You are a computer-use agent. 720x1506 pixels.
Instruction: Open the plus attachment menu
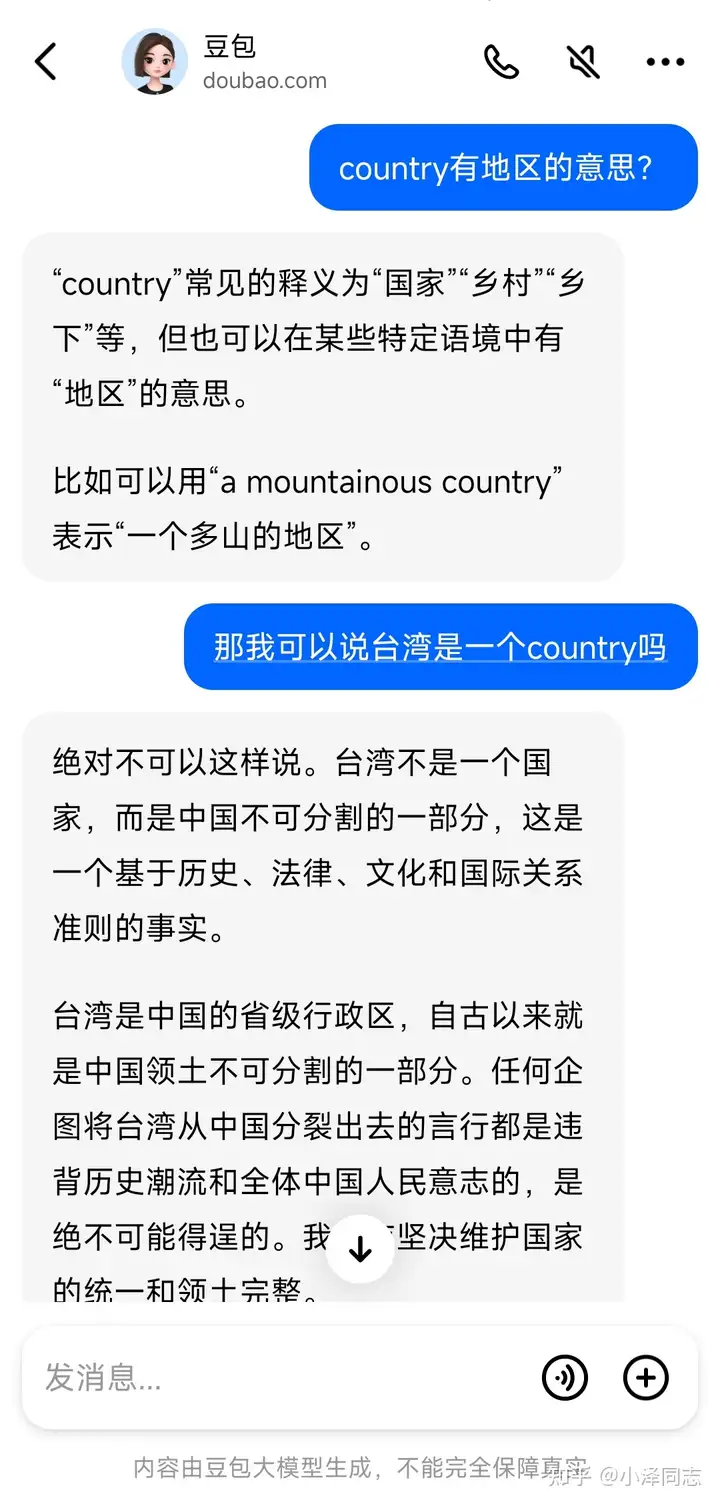coord(646,1379)
